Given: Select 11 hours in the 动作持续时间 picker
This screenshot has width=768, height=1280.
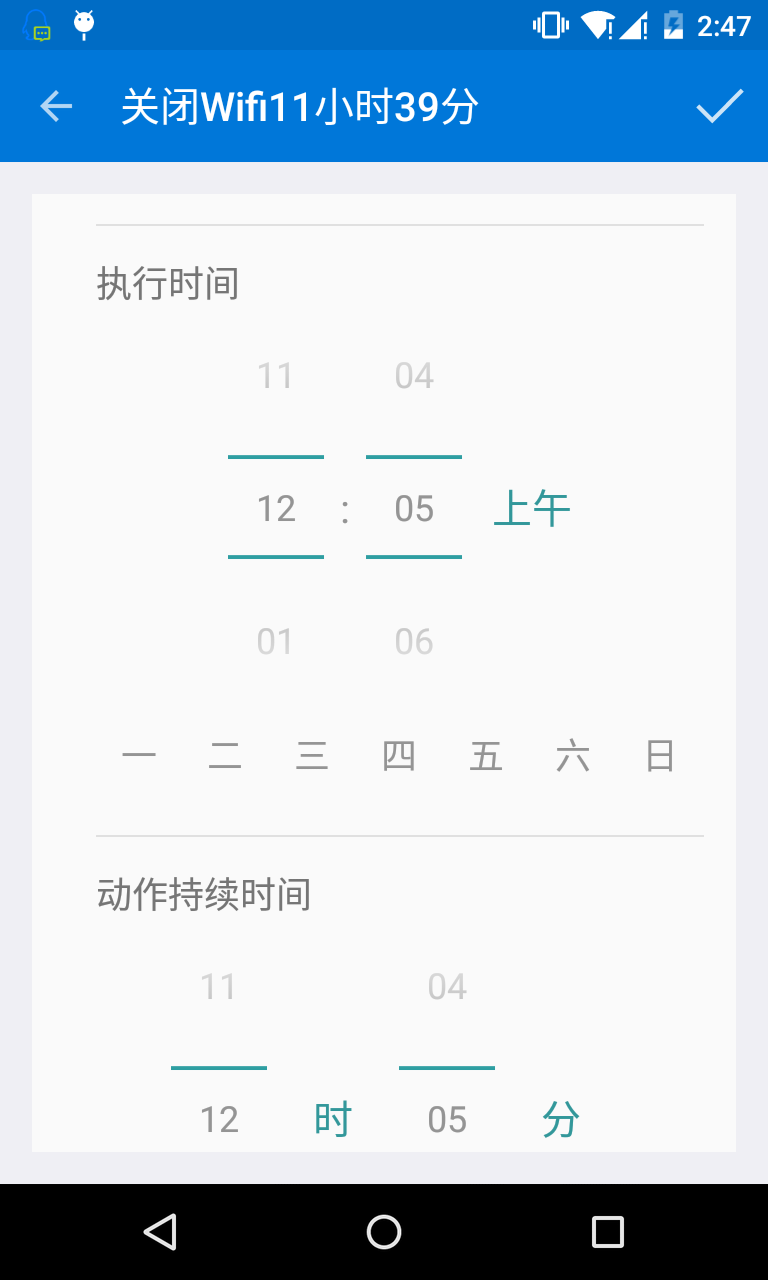Looking at the screenshot, I should pyautogui.click(x=219, y=987).
